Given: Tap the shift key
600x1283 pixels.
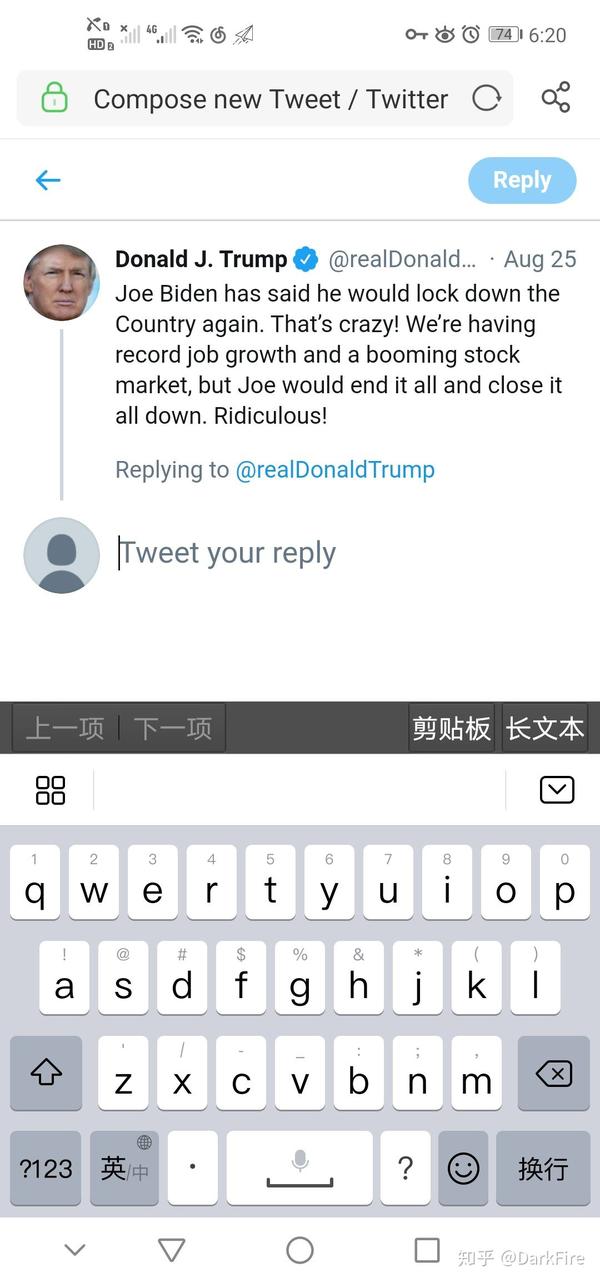Looking at the screenshot, I should 46,1073.
